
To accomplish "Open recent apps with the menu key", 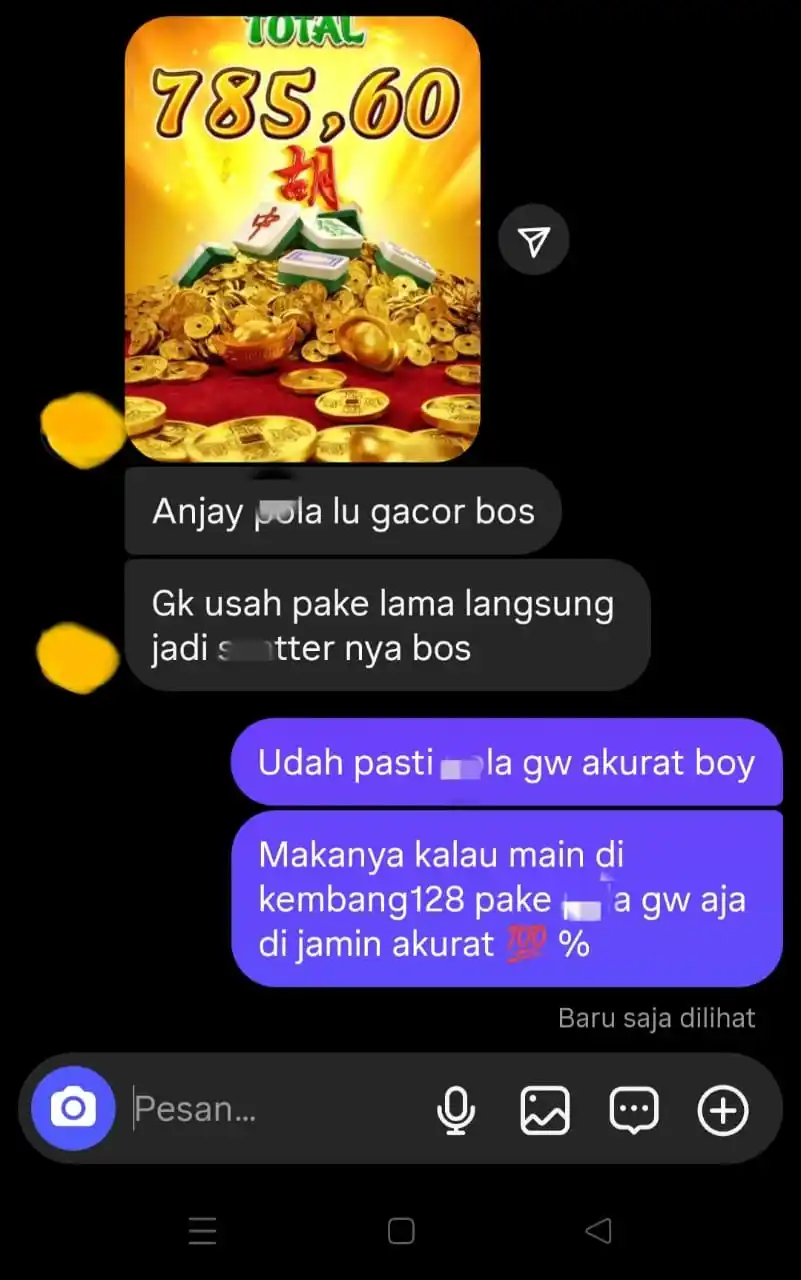I will (x=203, y=1231).
